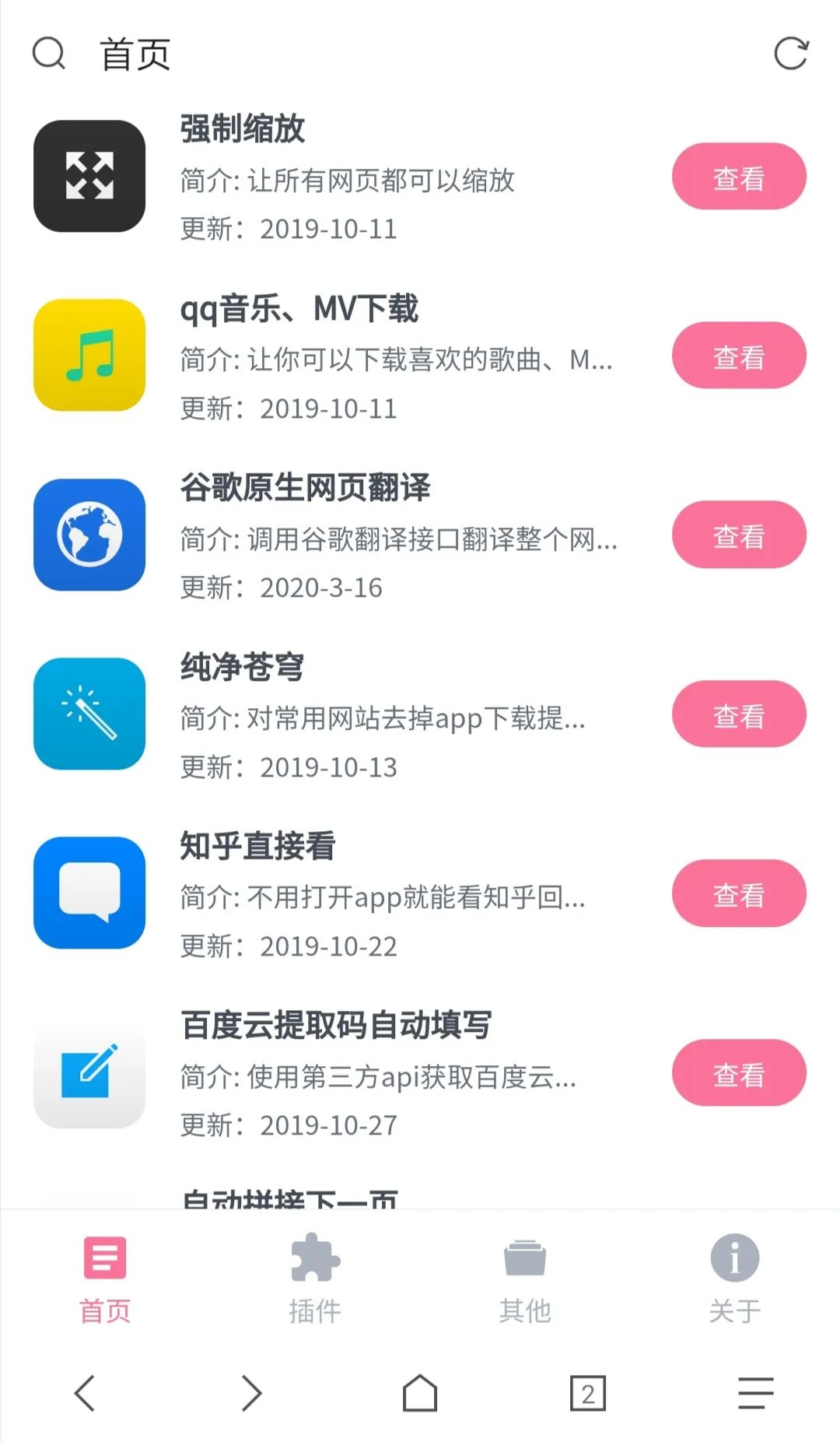Open the tab switcher showing 2
The image size is (840, 1442).
(588, 1393)
